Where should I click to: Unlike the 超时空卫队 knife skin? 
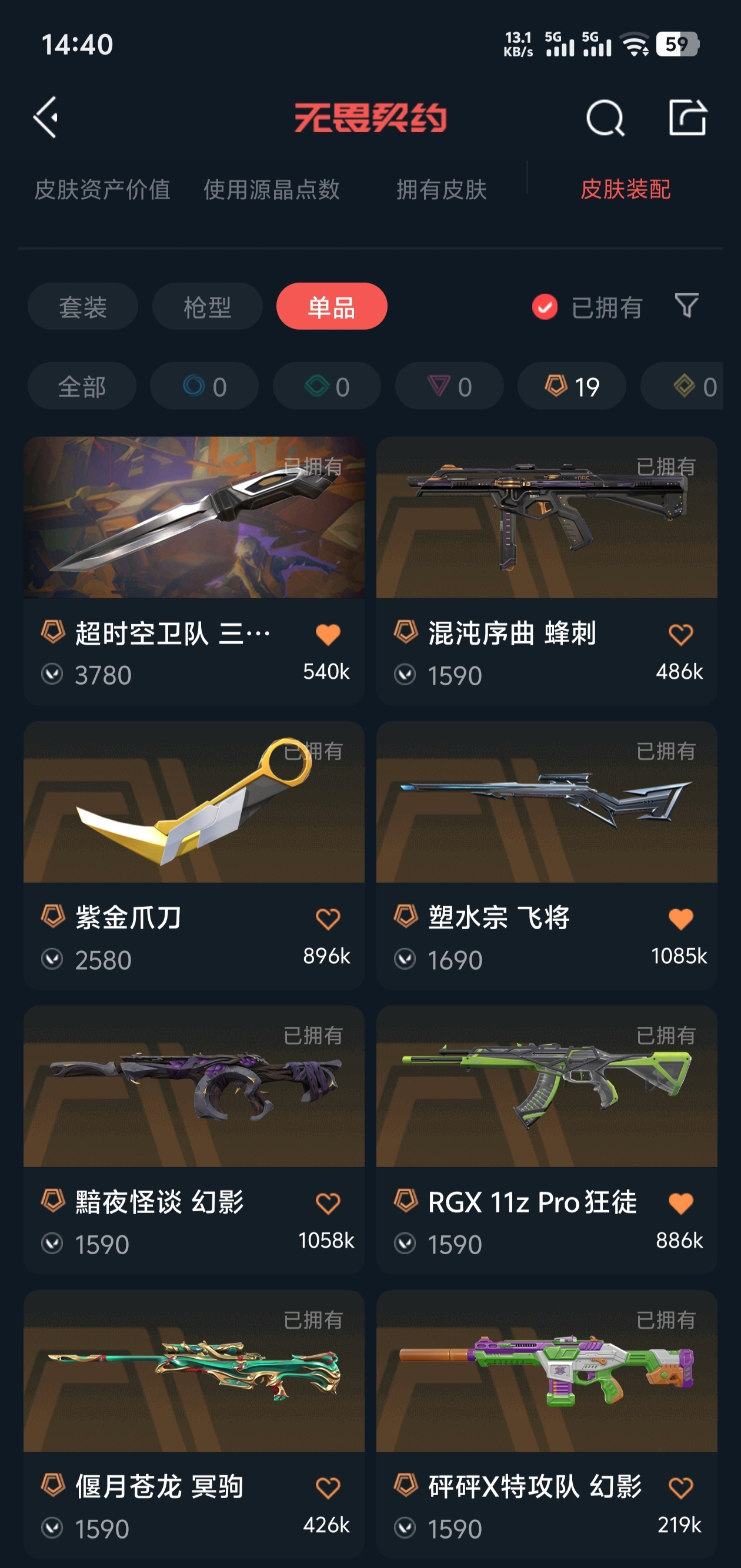[x=328, y=634]
